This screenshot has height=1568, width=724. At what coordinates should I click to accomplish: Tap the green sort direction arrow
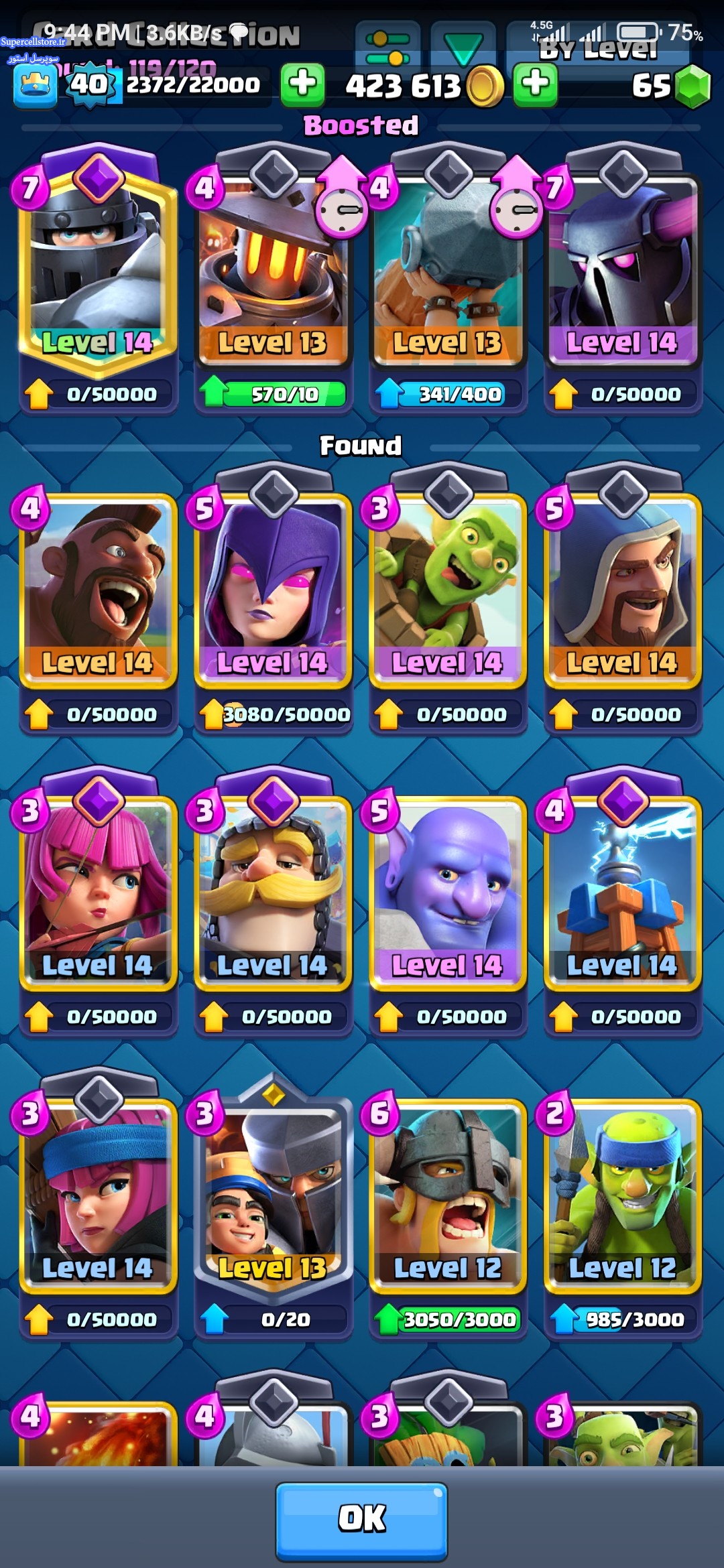463,47
